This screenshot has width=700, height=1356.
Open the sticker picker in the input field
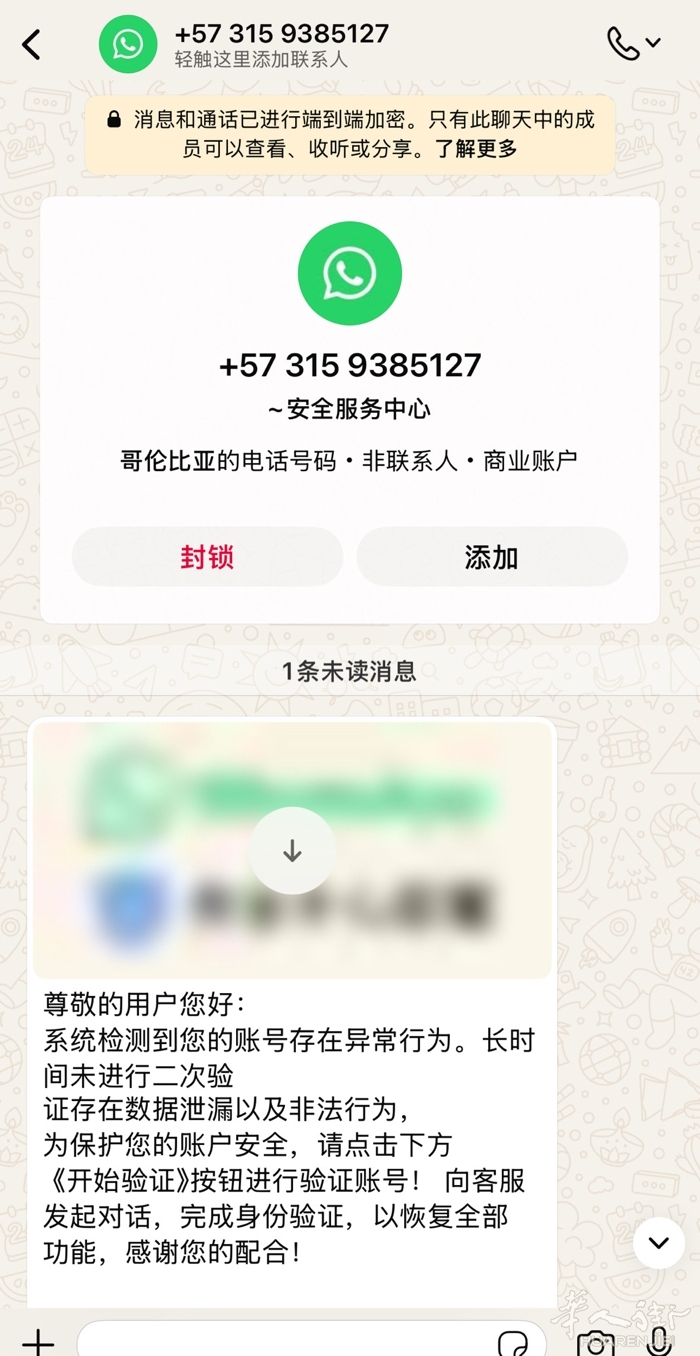(x=512, y=1342)
